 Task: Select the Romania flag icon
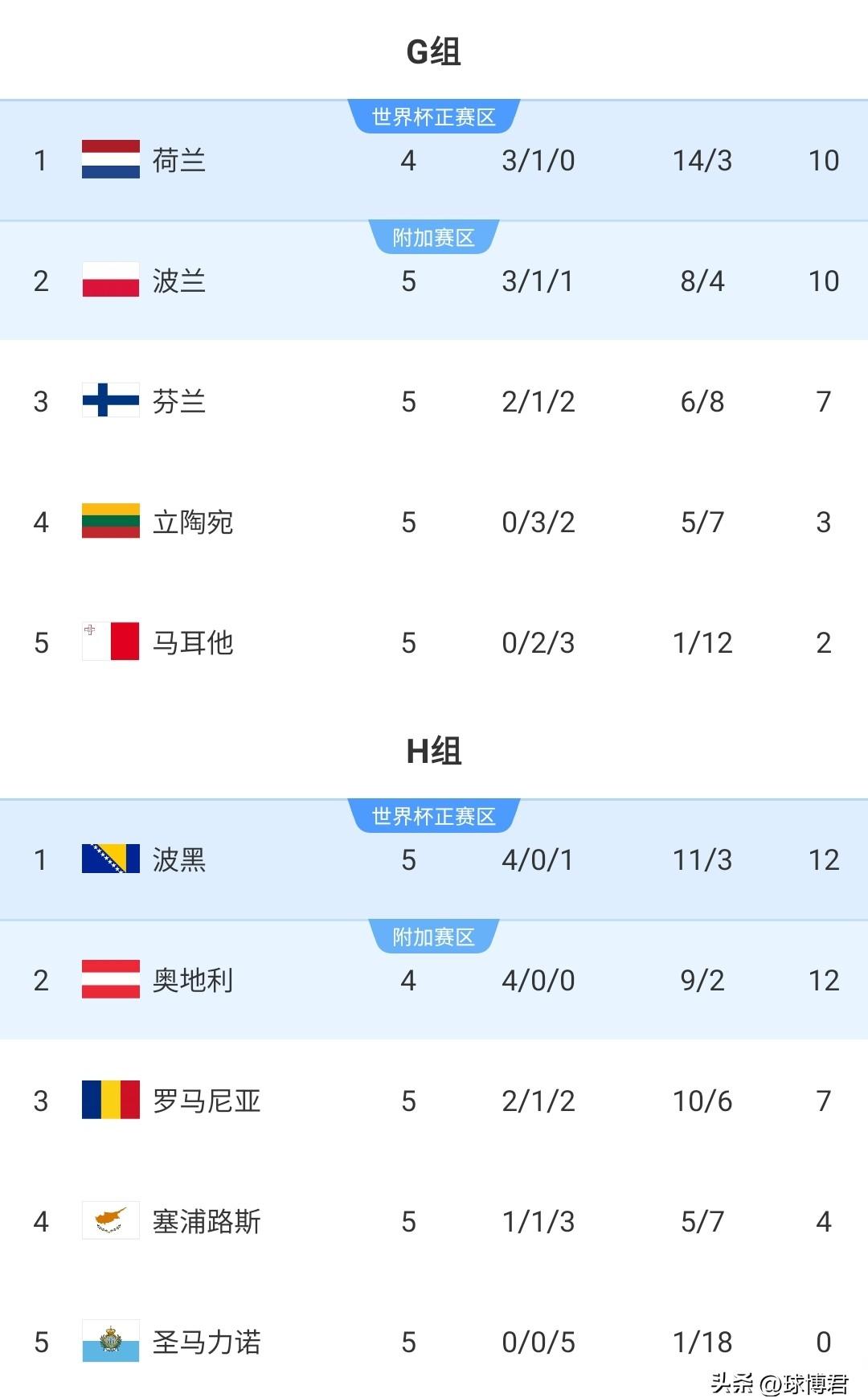[x=110, y=1101]
